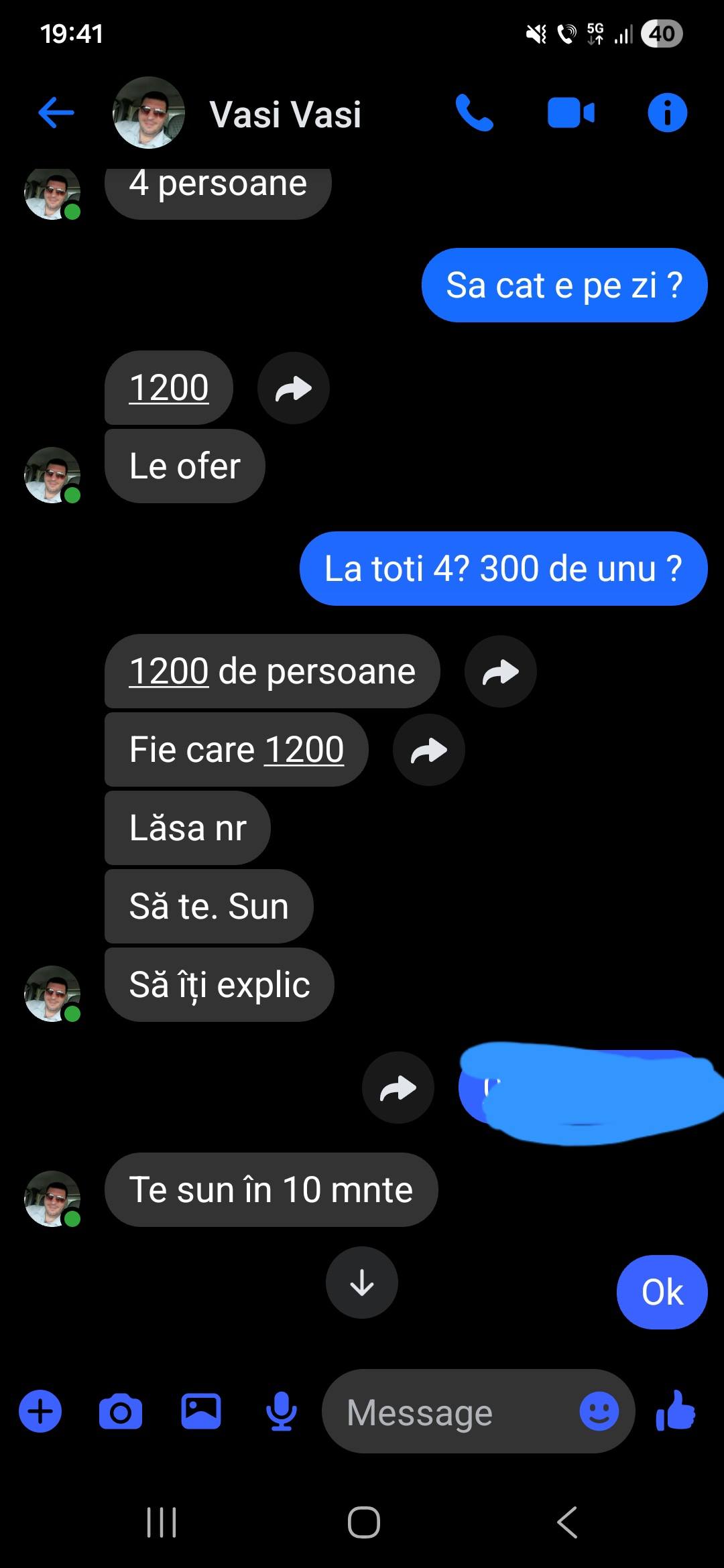This screenshot has height=1568, width=724.
Task: Start a voice call with Vasi Vasi
Action: coord(474,113)
